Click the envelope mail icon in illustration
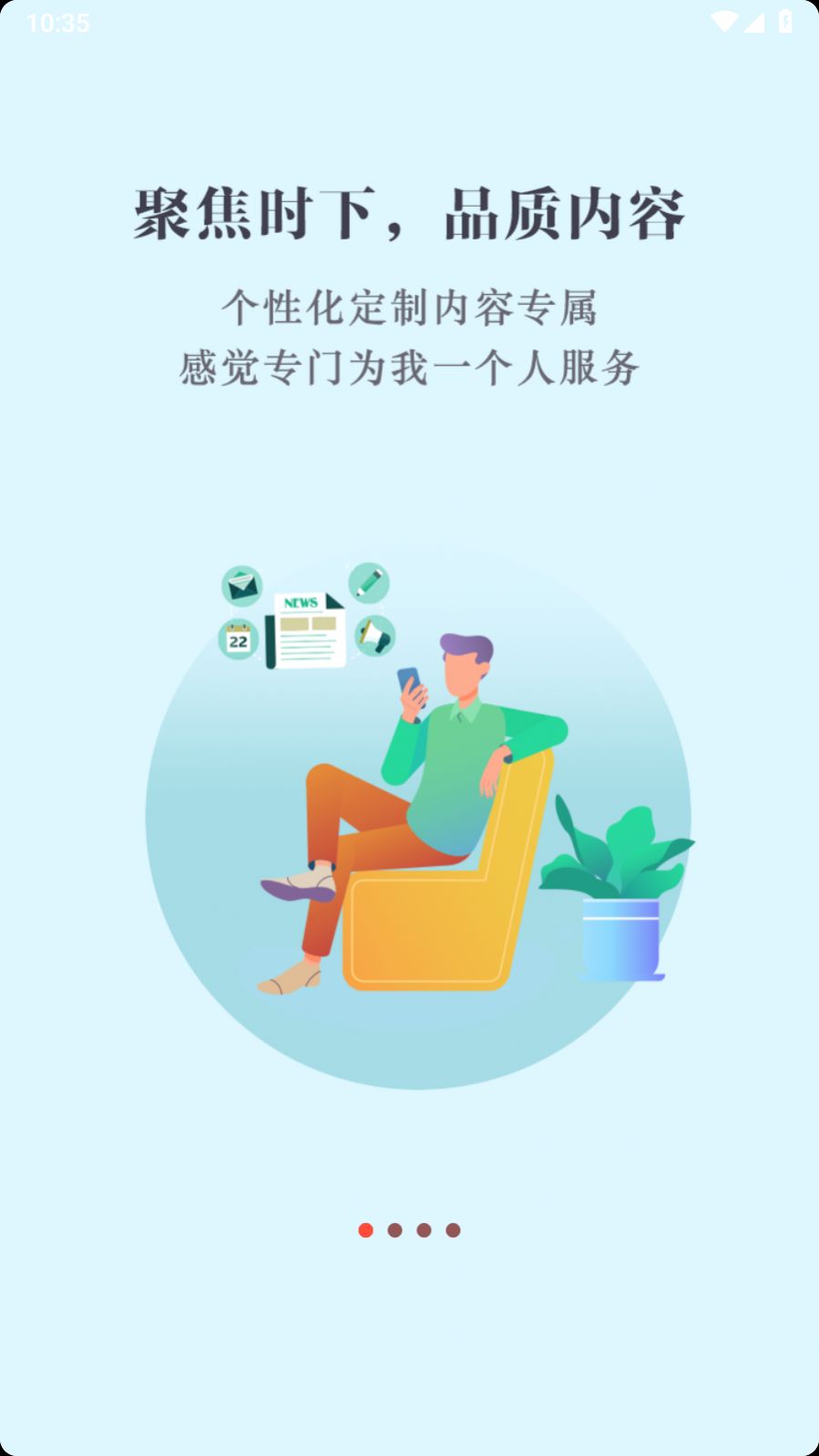This screenshot has height=1456, width=819. pos(241,587)
